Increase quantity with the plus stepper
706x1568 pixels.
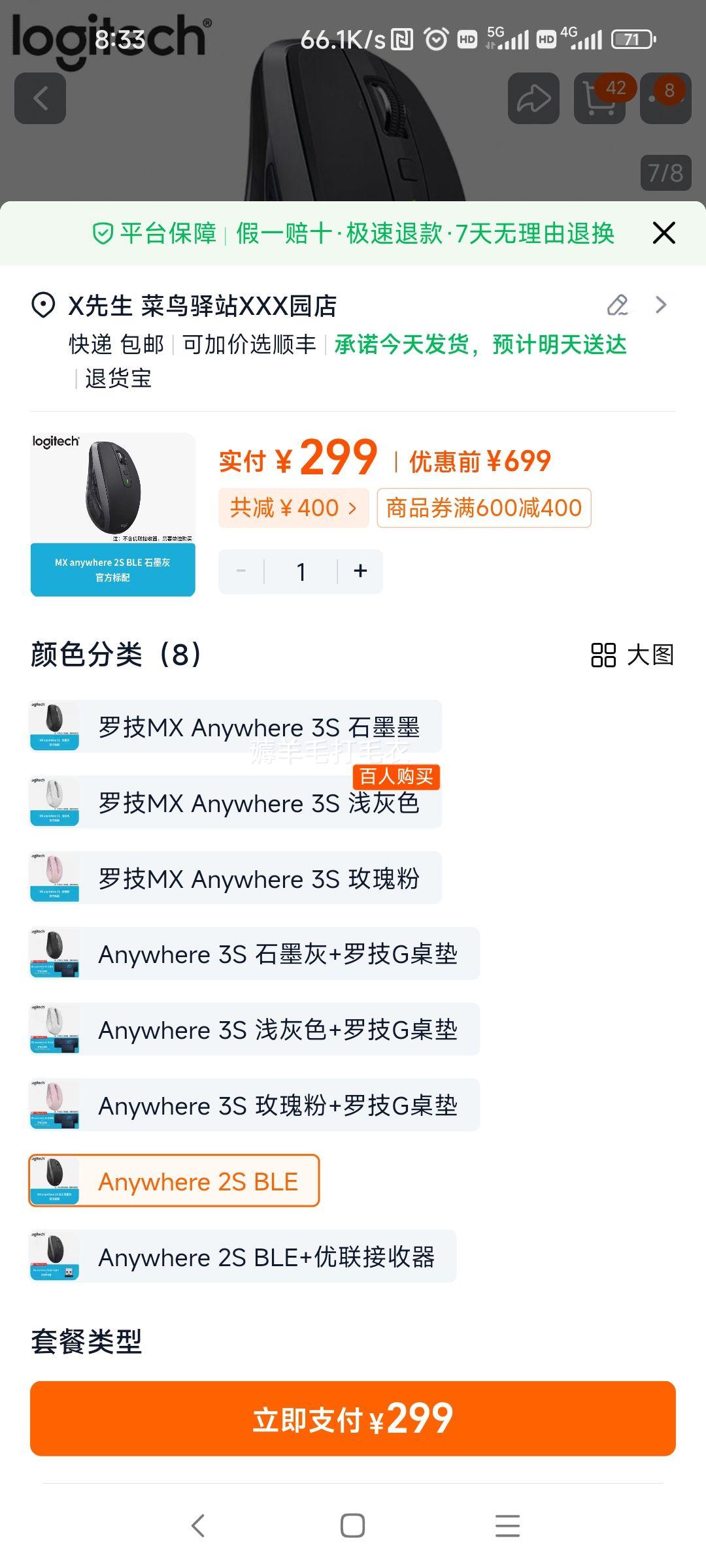click(359, 570)
